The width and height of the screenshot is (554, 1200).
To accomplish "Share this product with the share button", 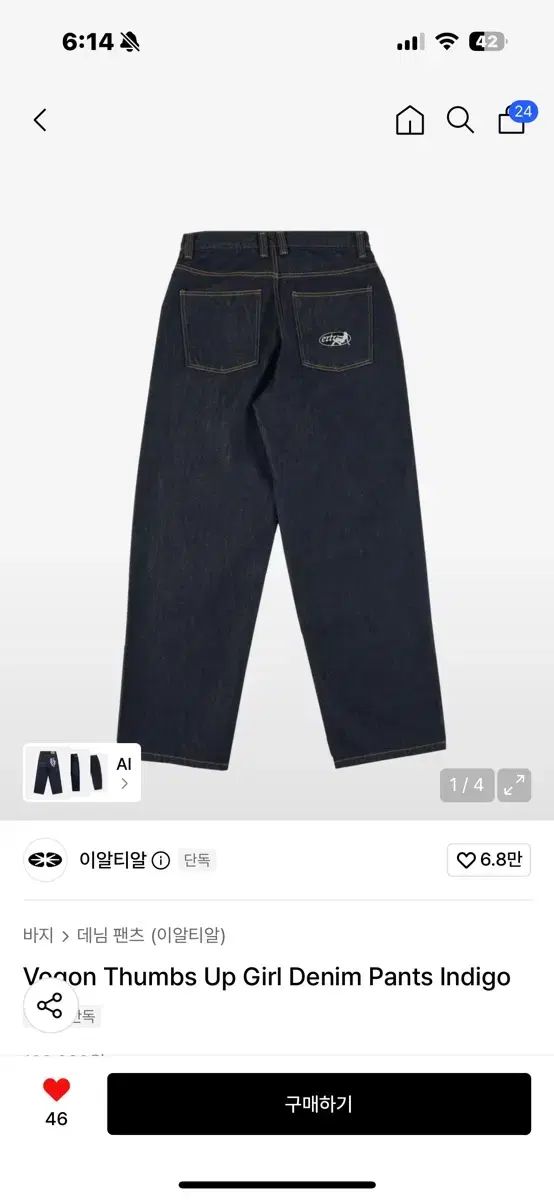I will pyautogui.click(x=49, y=1006).
